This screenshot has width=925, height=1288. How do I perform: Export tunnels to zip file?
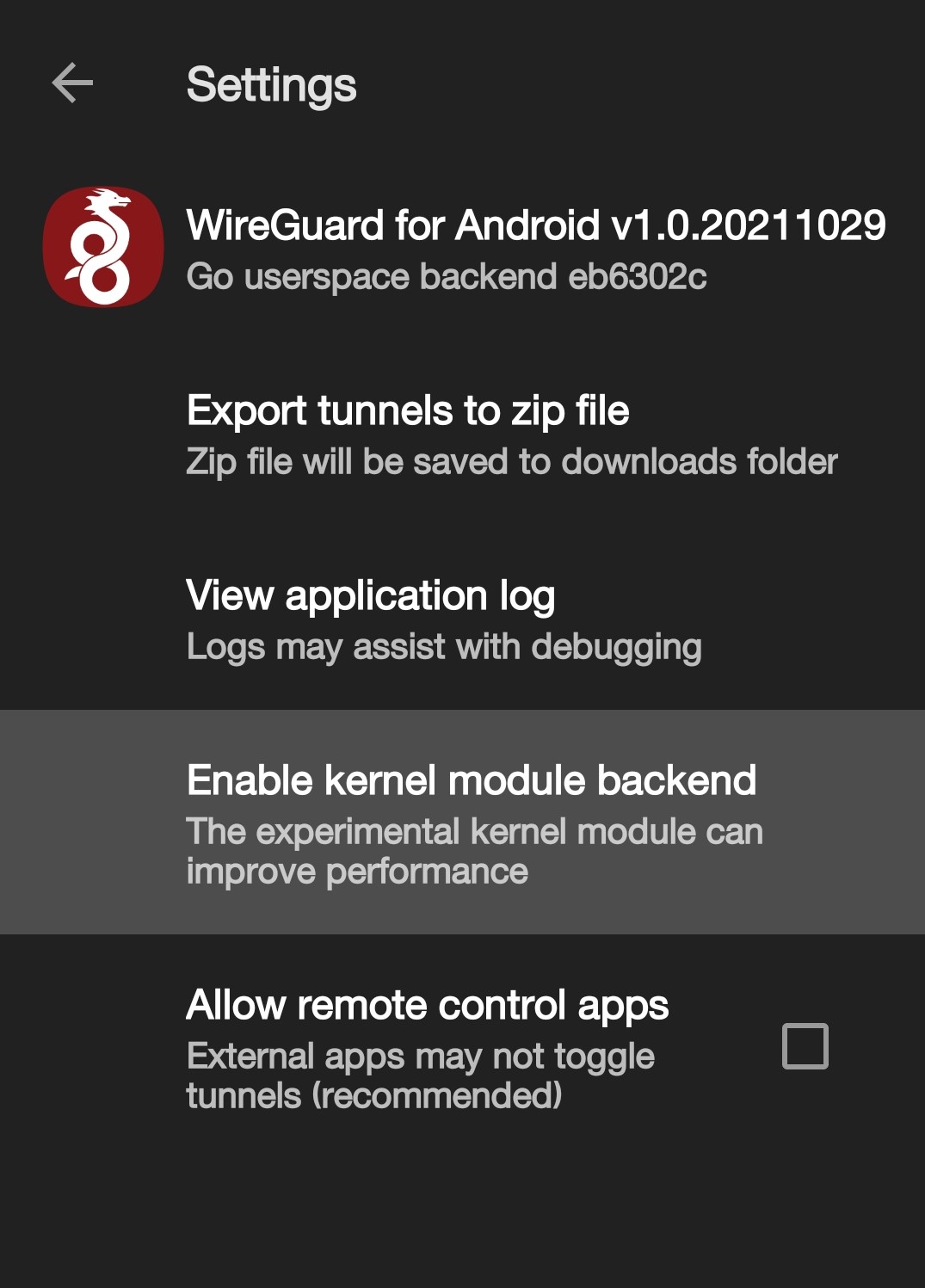coord(511,434)
